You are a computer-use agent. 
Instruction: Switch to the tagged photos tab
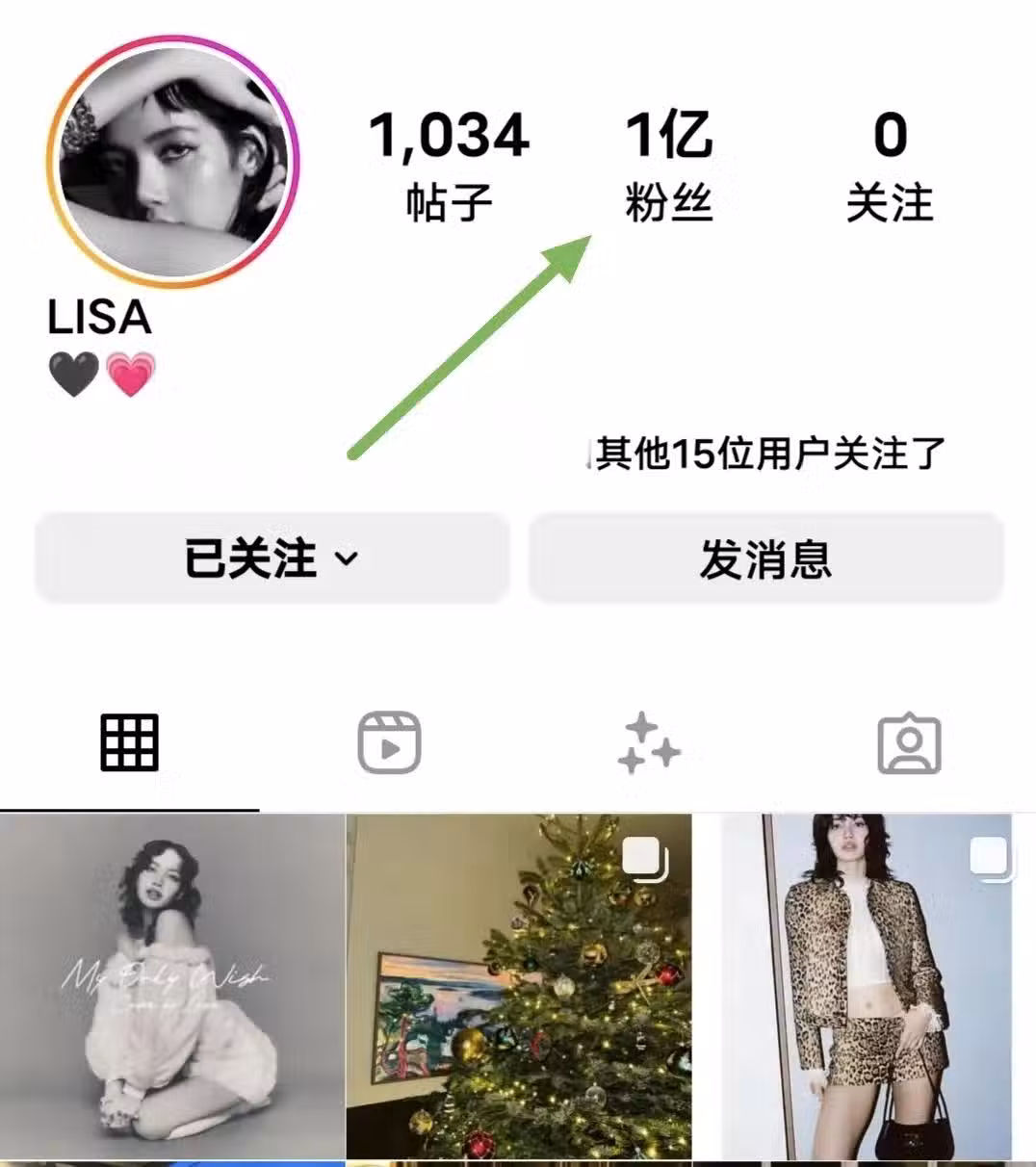[x=908, y=742]
